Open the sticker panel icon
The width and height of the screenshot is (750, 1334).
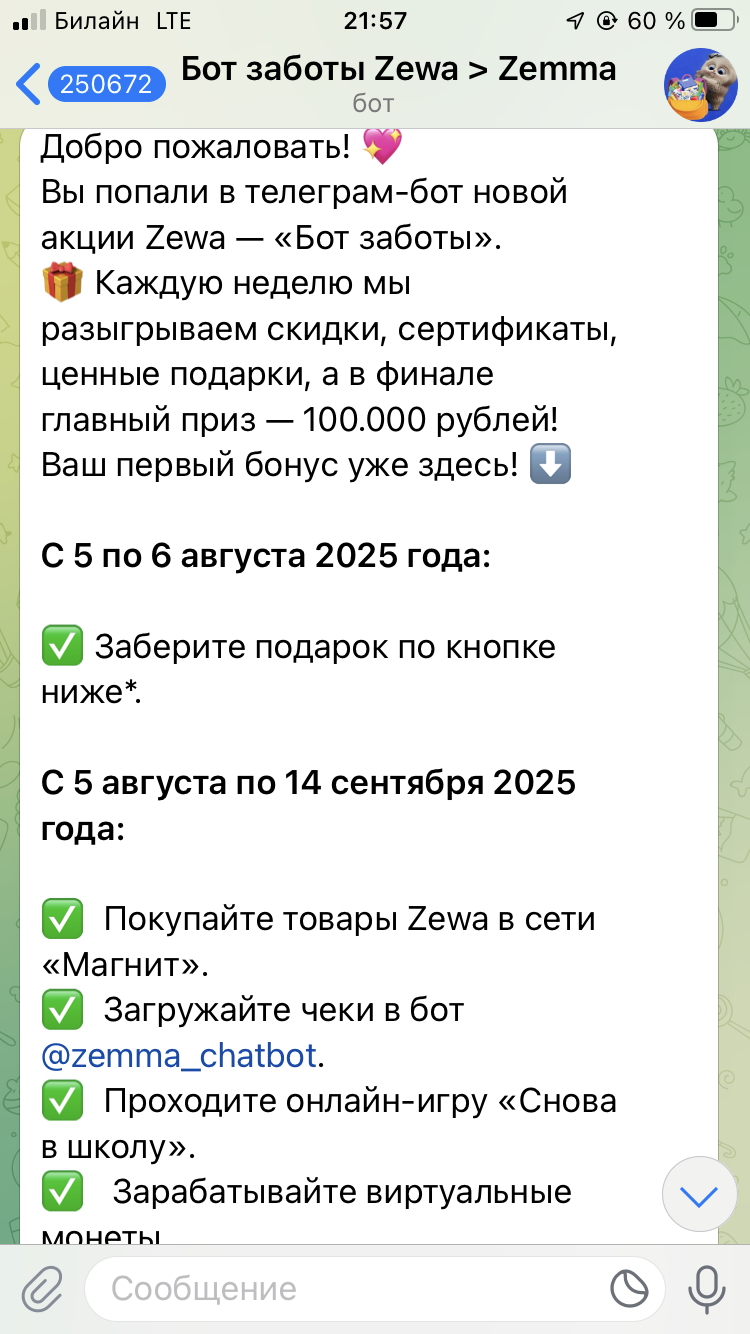tap(630, 1289)
